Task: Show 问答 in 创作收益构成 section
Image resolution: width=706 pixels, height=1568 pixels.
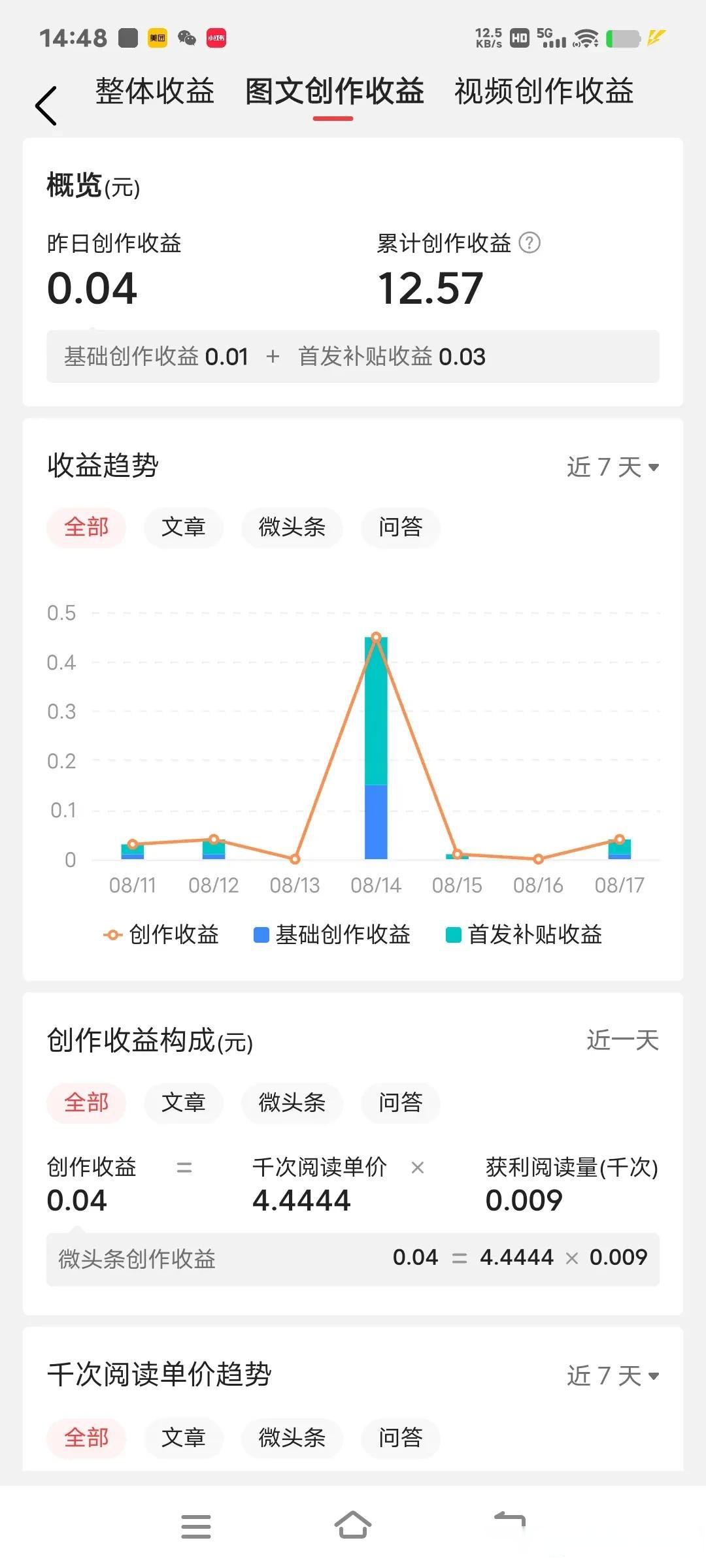Action: [401, 1102]
